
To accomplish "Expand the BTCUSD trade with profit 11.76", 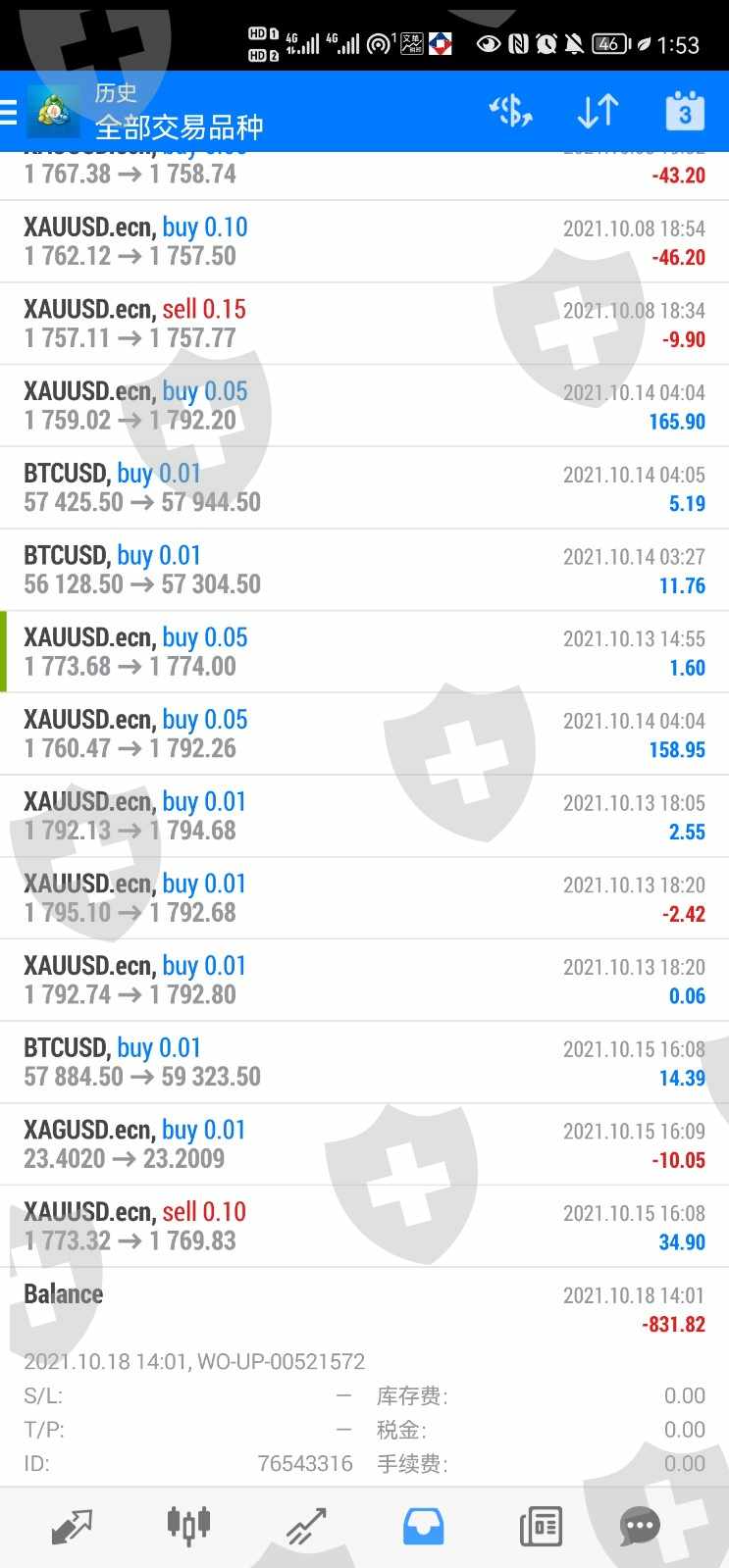I will click(364, 570).
